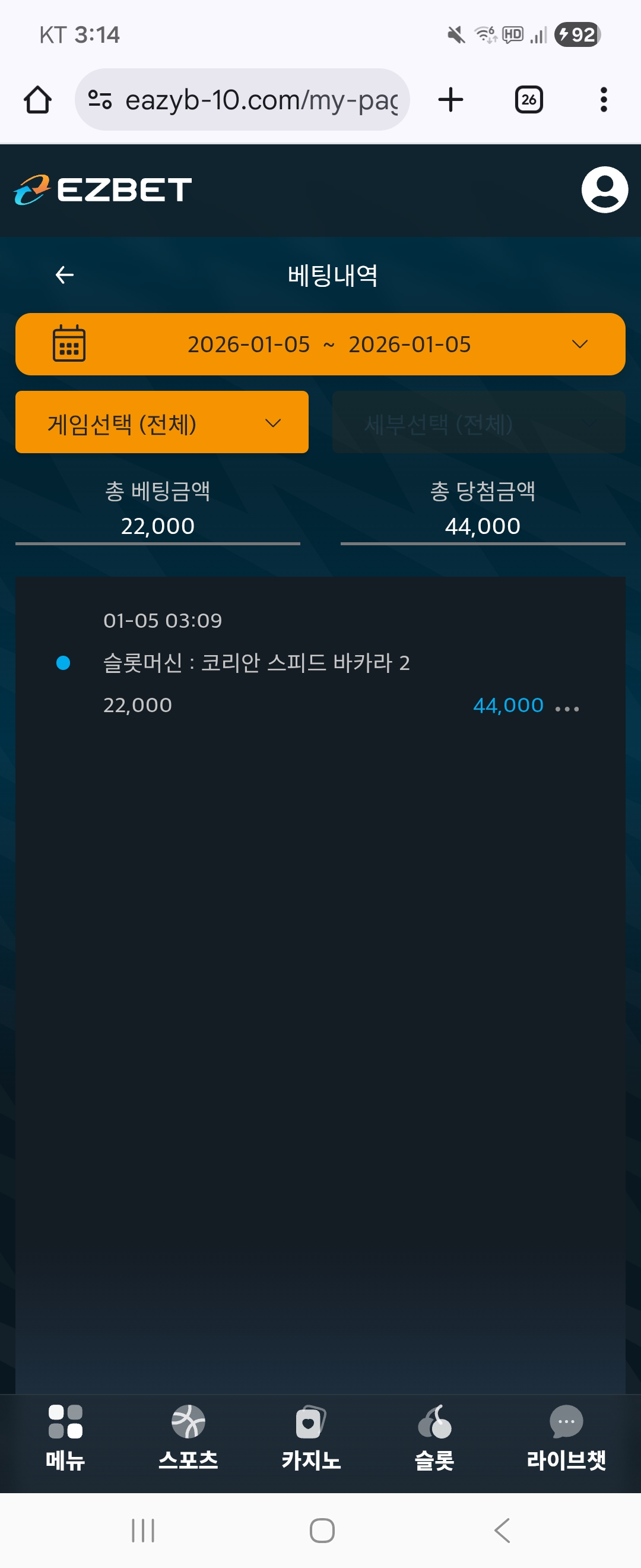Open the browser overflow menu
This screenshot has height=1568, width=641.
pos(603,100)
